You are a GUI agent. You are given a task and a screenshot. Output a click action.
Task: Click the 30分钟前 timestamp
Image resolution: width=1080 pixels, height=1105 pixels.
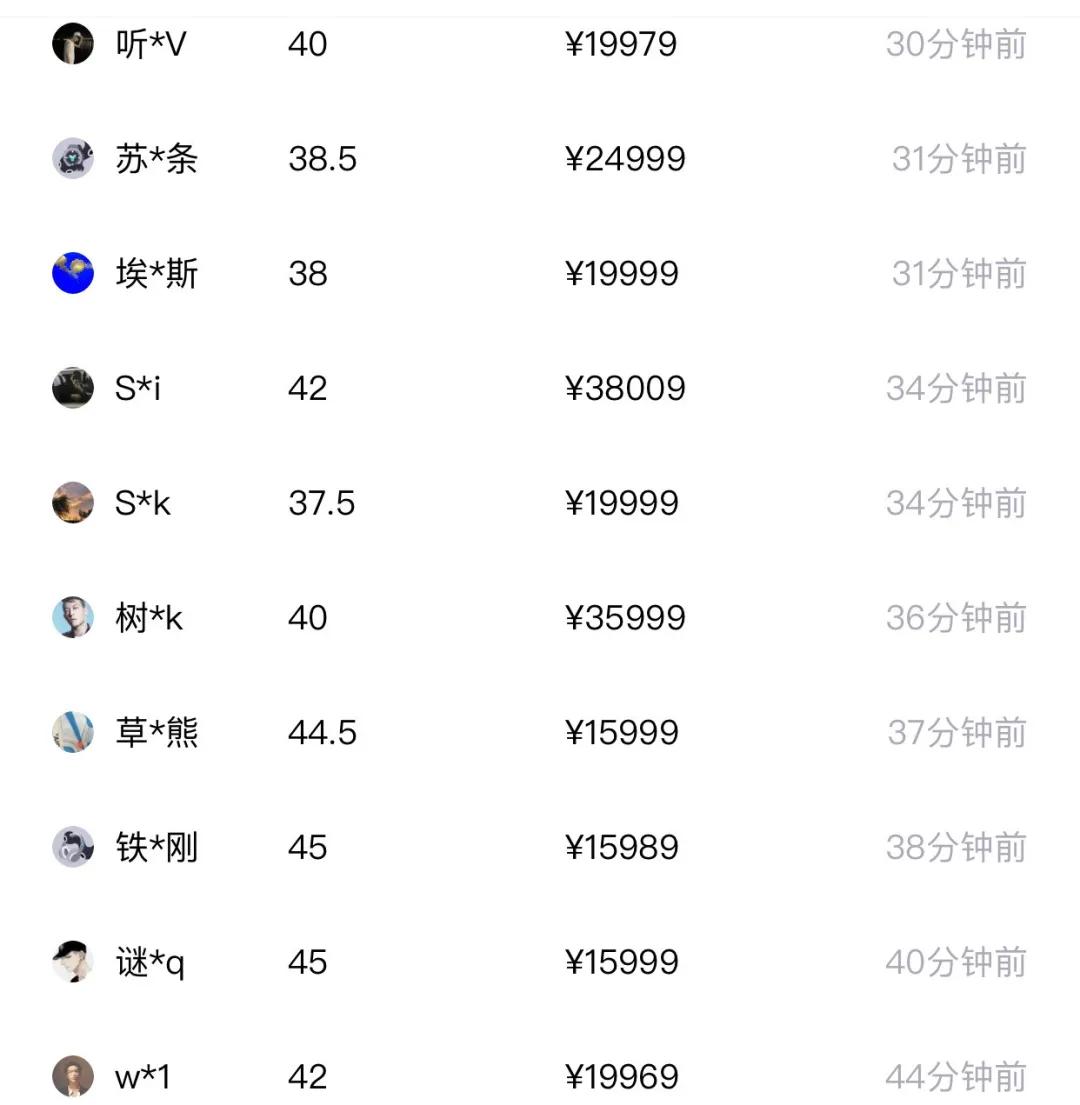pos(955,44)
